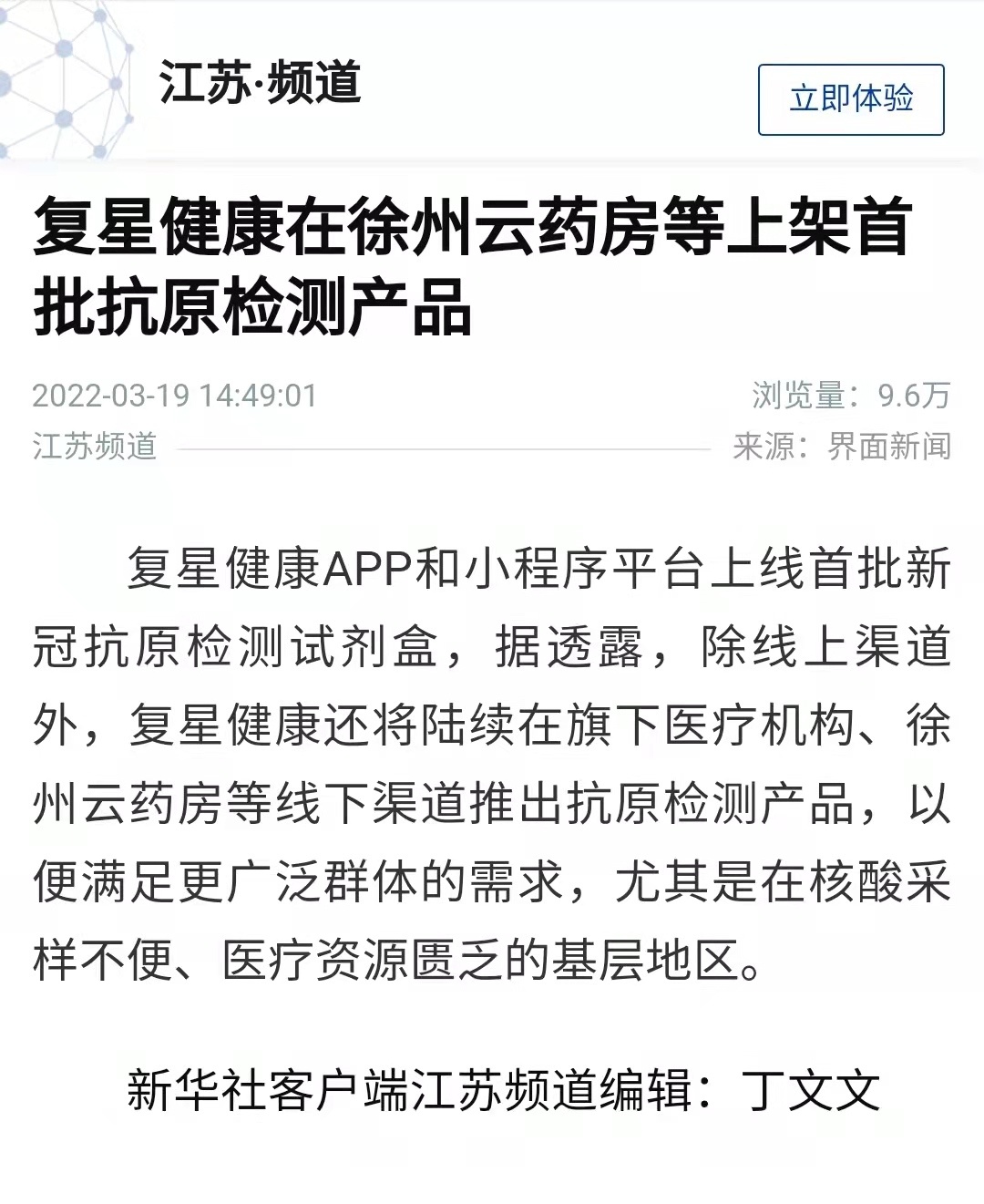Tap the 立即体验 button

click(851, 99)
